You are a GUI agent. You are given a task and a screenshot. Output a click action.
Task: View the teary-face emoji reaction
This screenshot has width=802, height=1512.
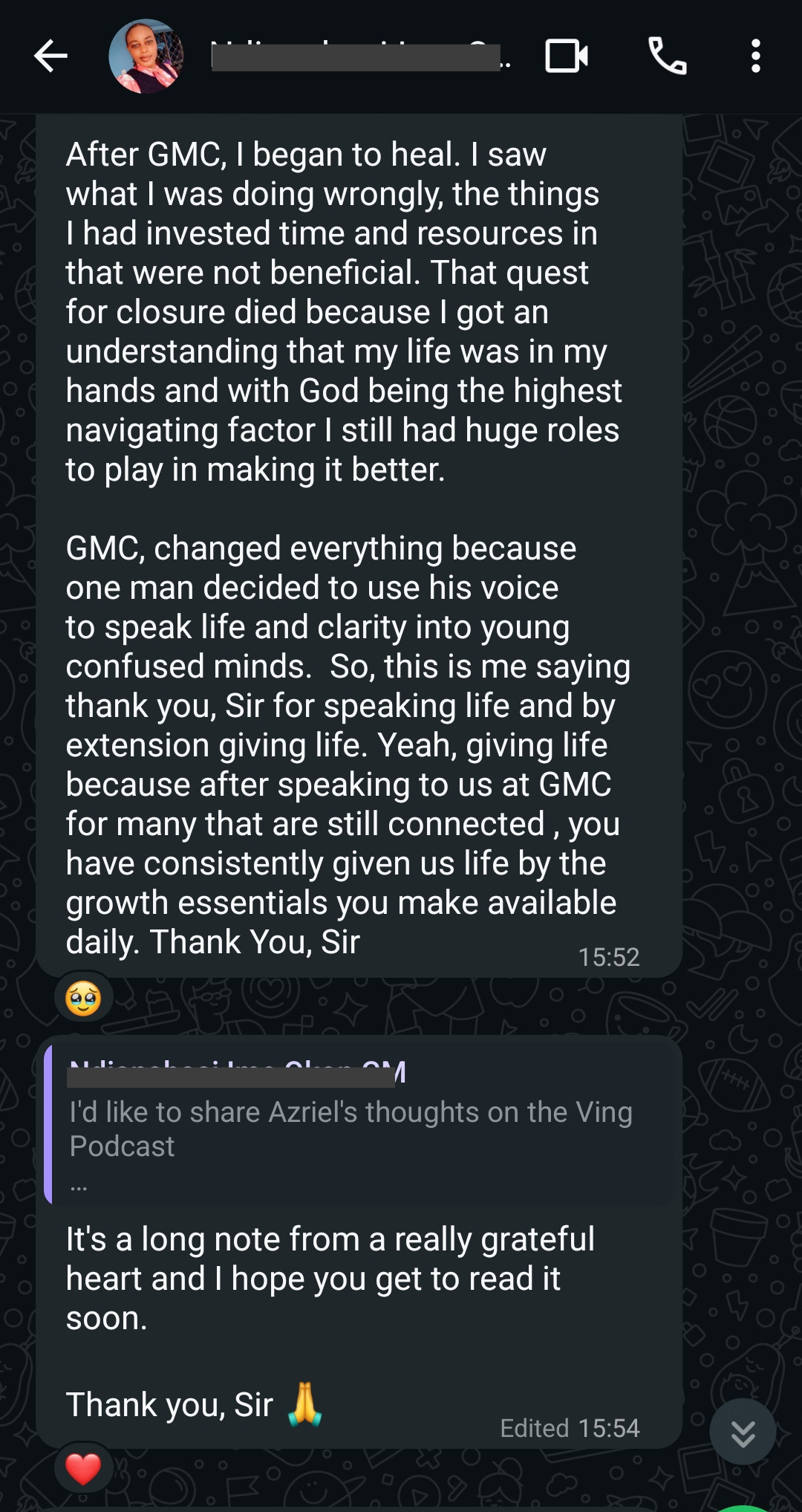(x=83, y=998)
